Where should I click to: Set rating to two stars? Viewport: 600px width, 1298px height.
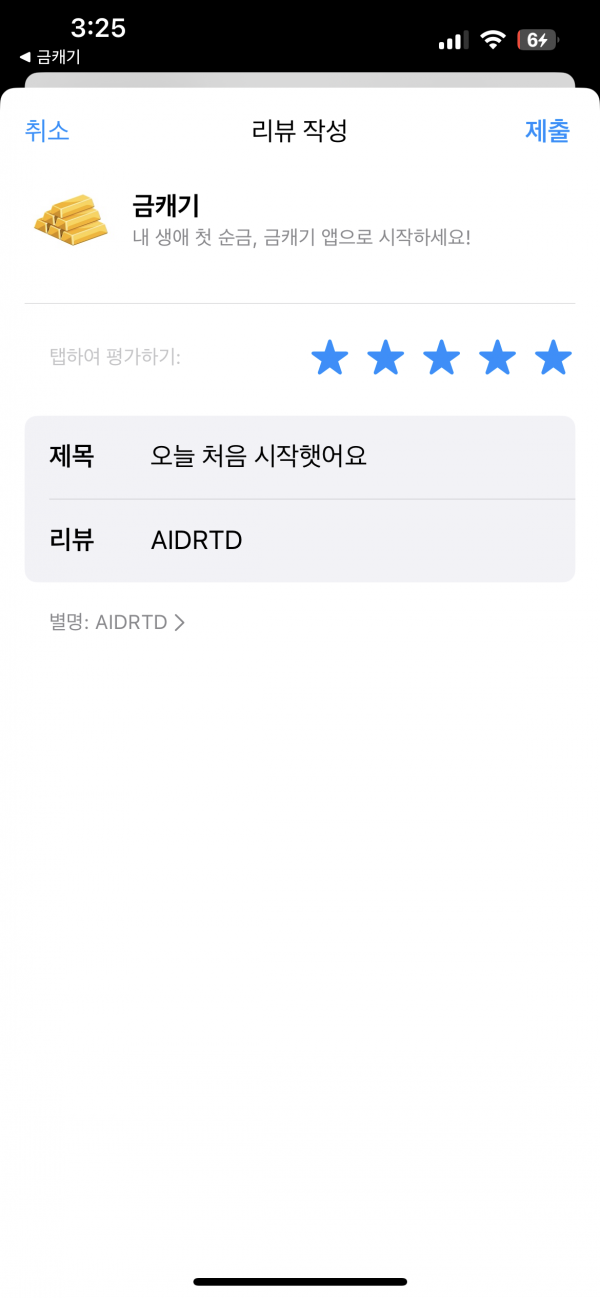click(385, 357)
